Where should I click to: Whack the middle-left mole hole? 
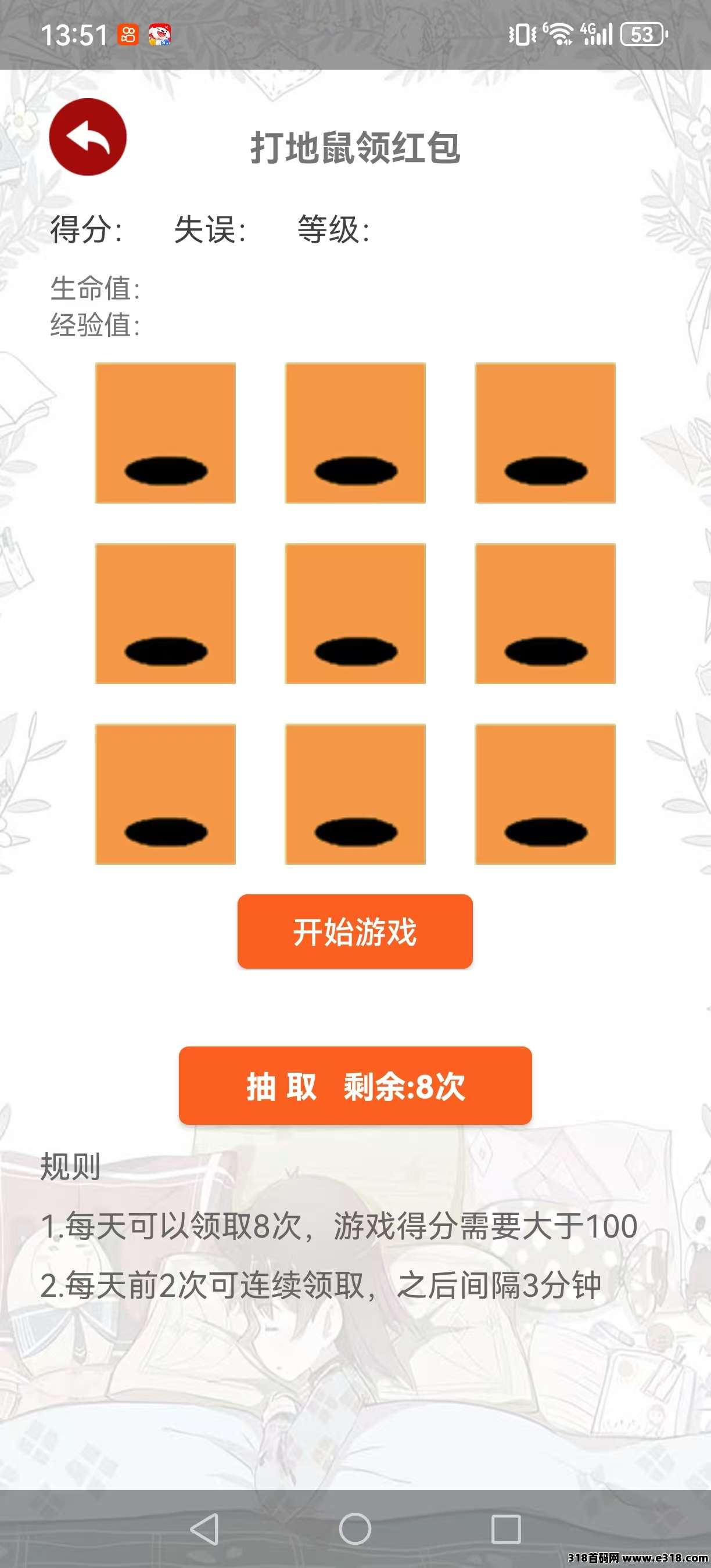coord(165,614)
